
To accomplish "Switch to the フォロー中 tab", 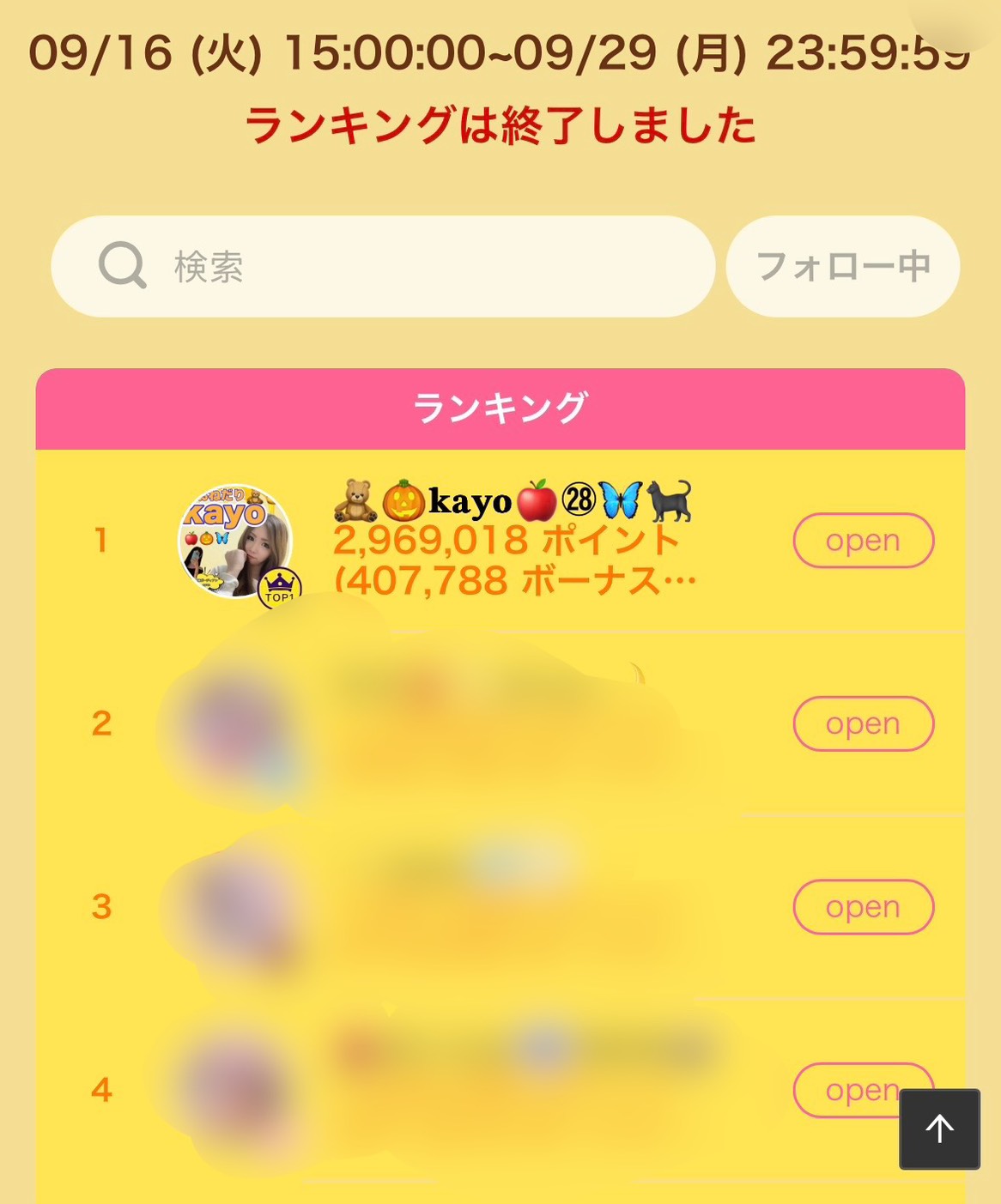I will click(842, 266).
